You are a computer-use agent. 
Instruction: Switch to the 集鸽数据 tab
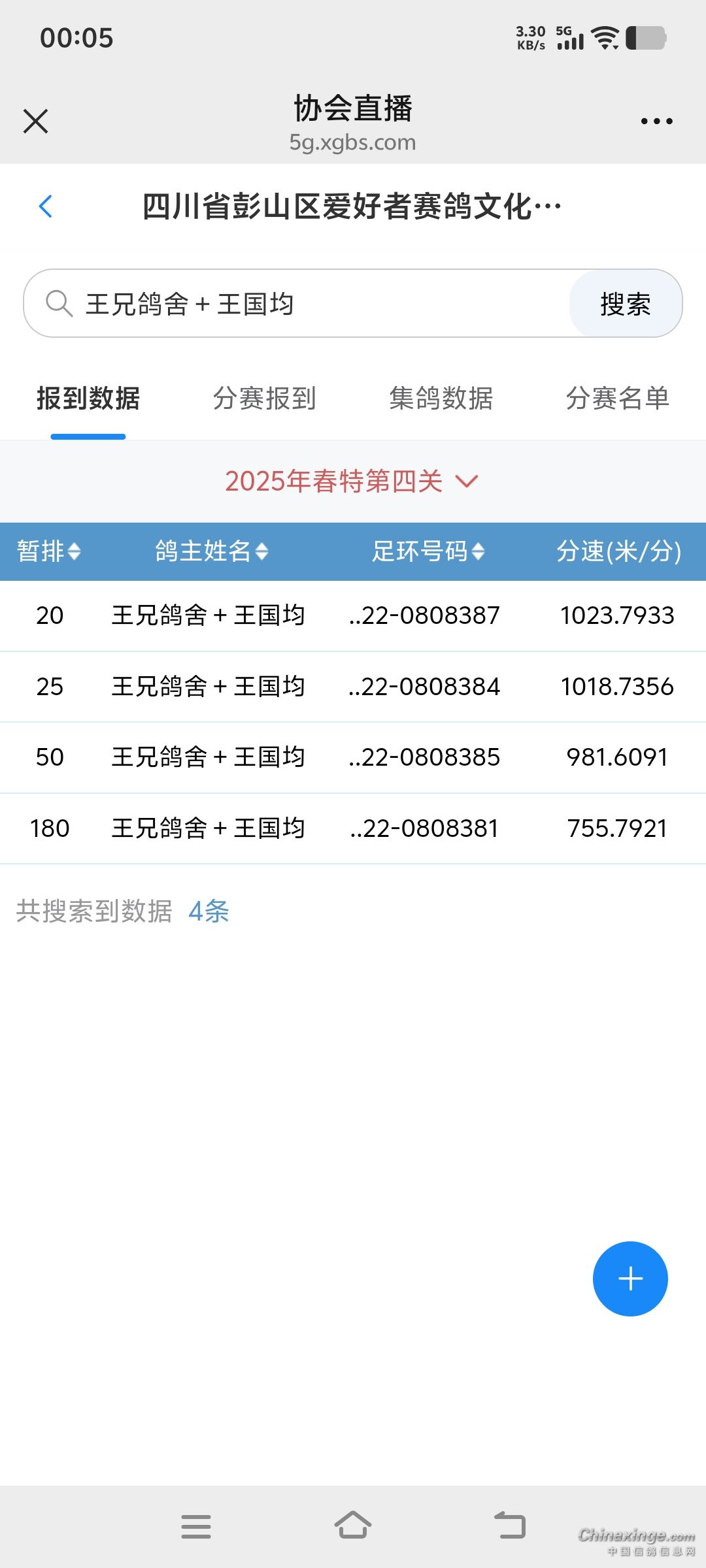(441, 399)
